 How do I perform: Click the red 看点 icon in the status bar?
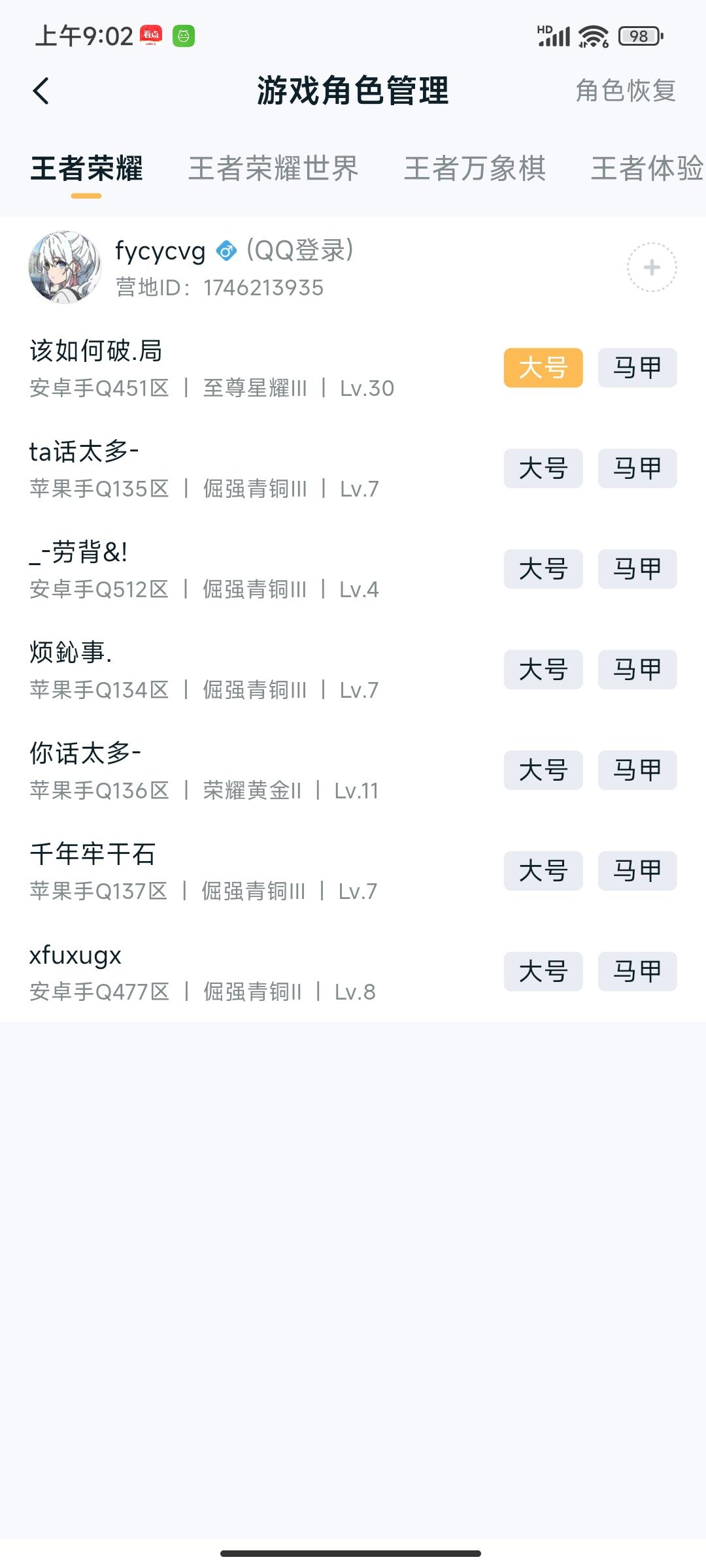pyautogui.click(x=152, y=36)
